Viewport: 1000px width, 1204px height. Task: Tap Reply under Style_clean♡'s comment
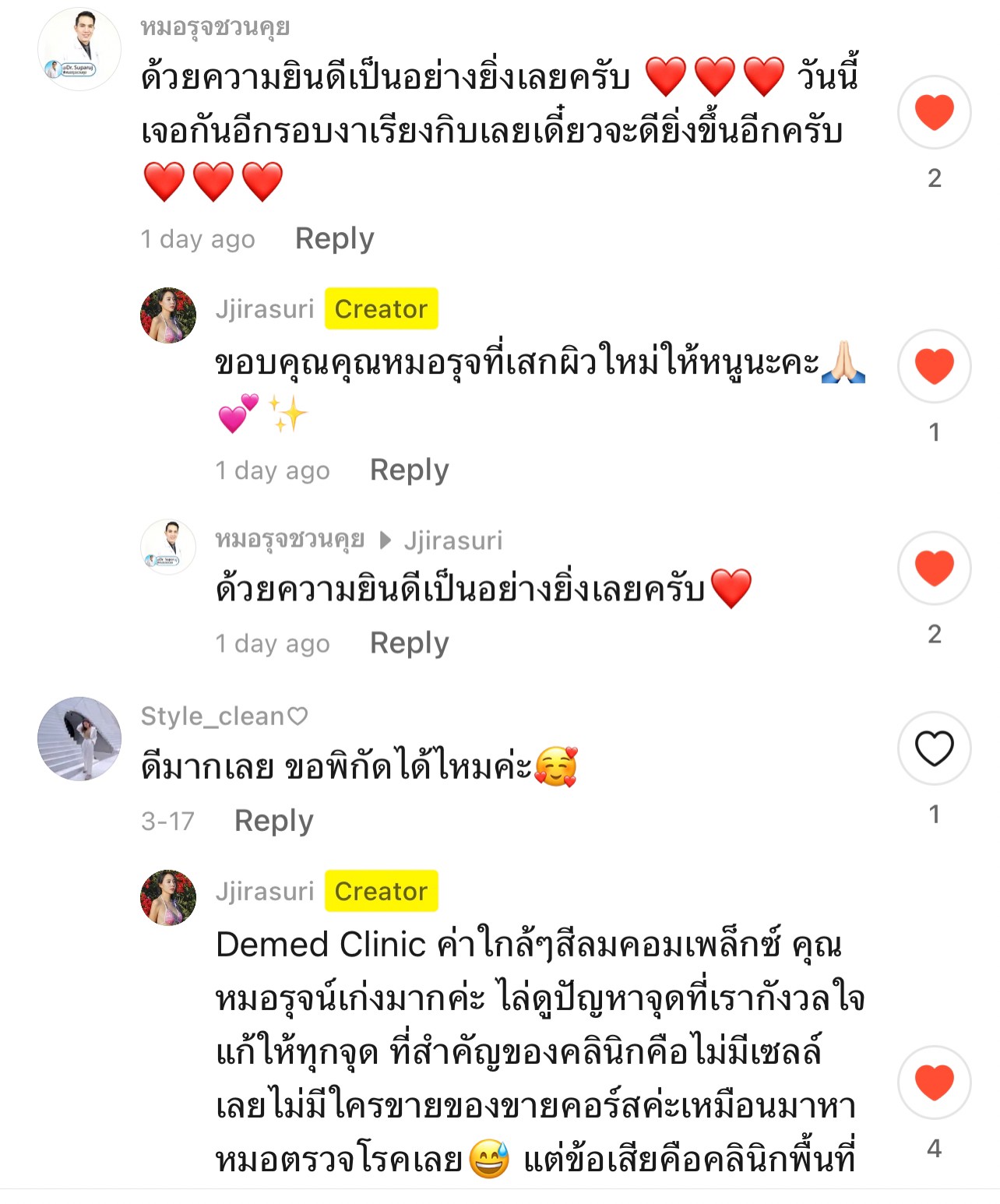[x=274, y=820]
